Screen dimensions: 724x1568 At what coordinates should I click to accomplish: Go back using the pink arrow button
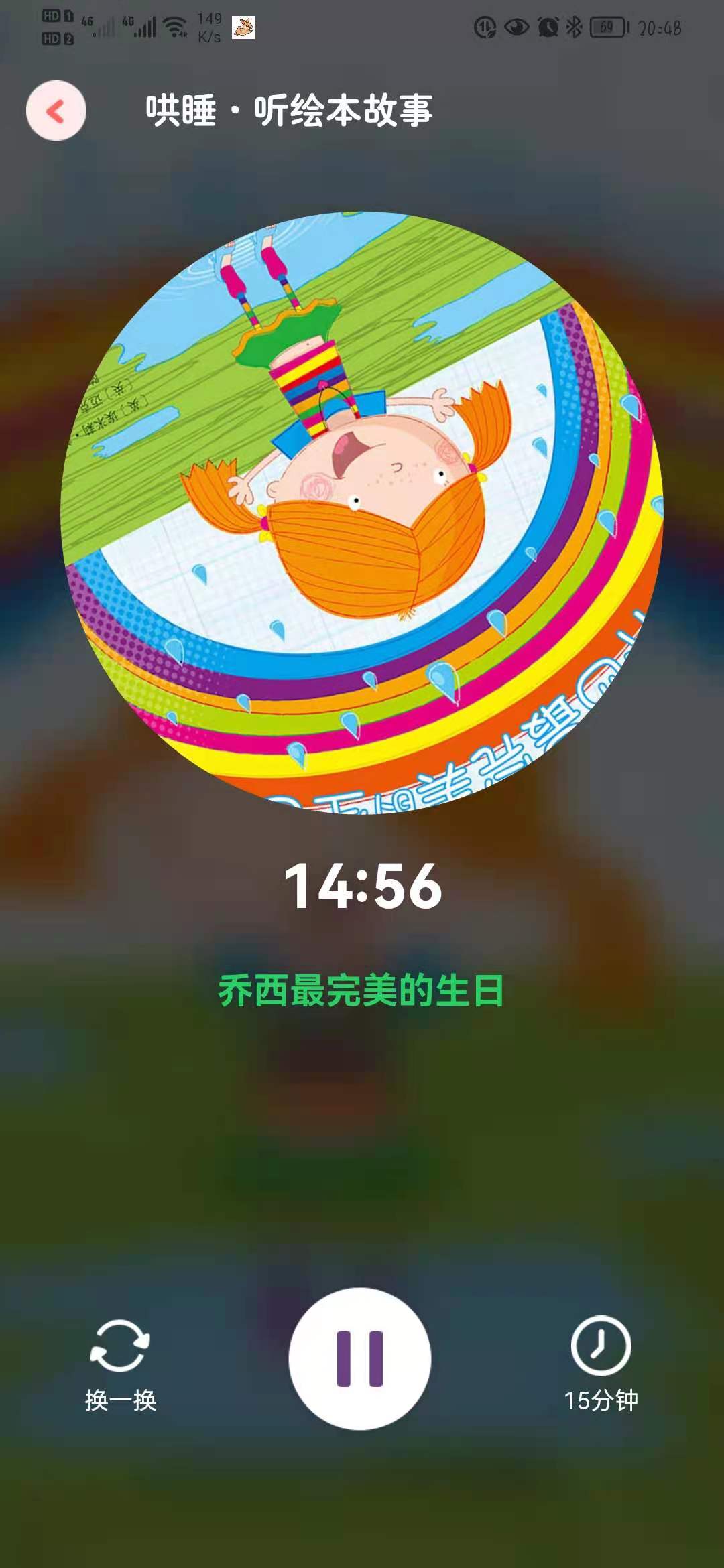coord(56,111)
